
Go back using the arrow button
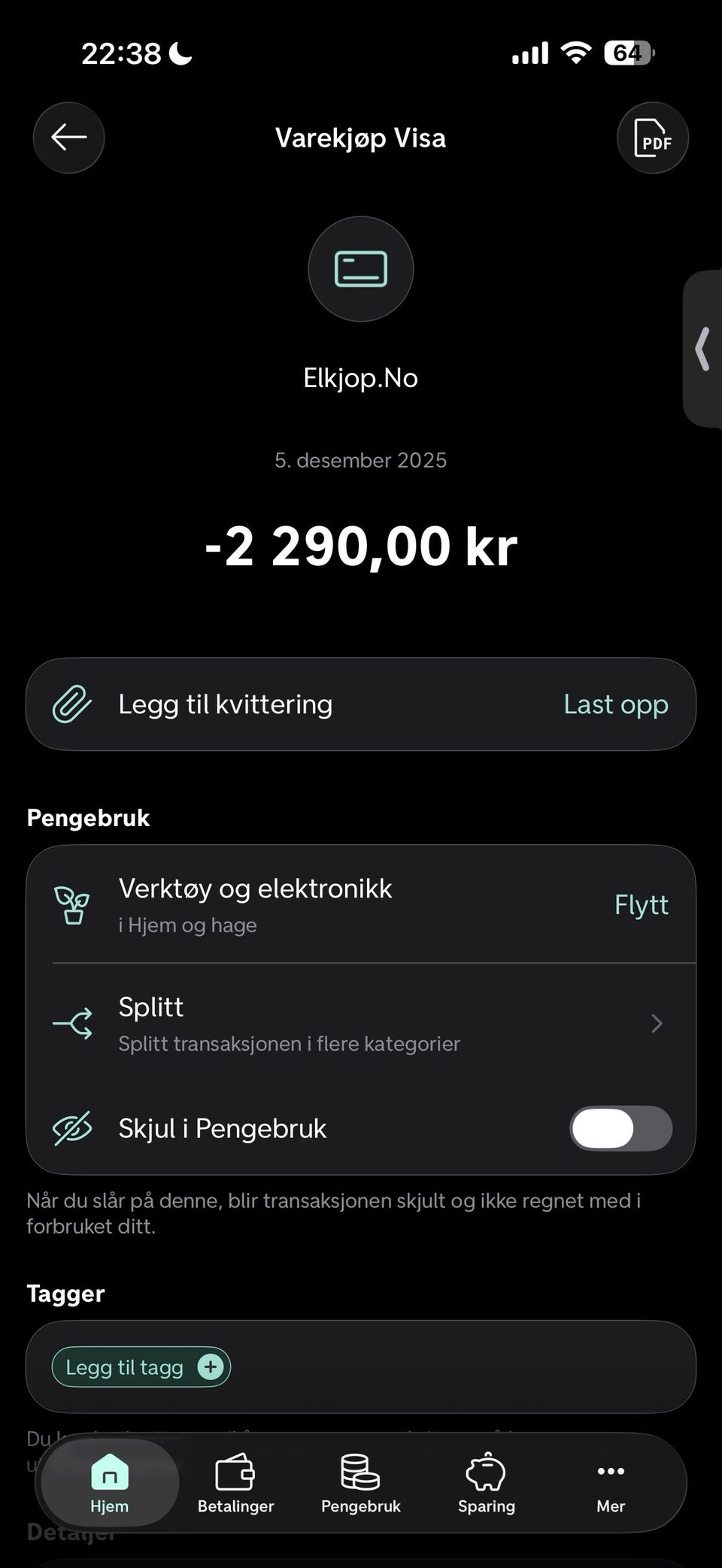coord(68,138)
